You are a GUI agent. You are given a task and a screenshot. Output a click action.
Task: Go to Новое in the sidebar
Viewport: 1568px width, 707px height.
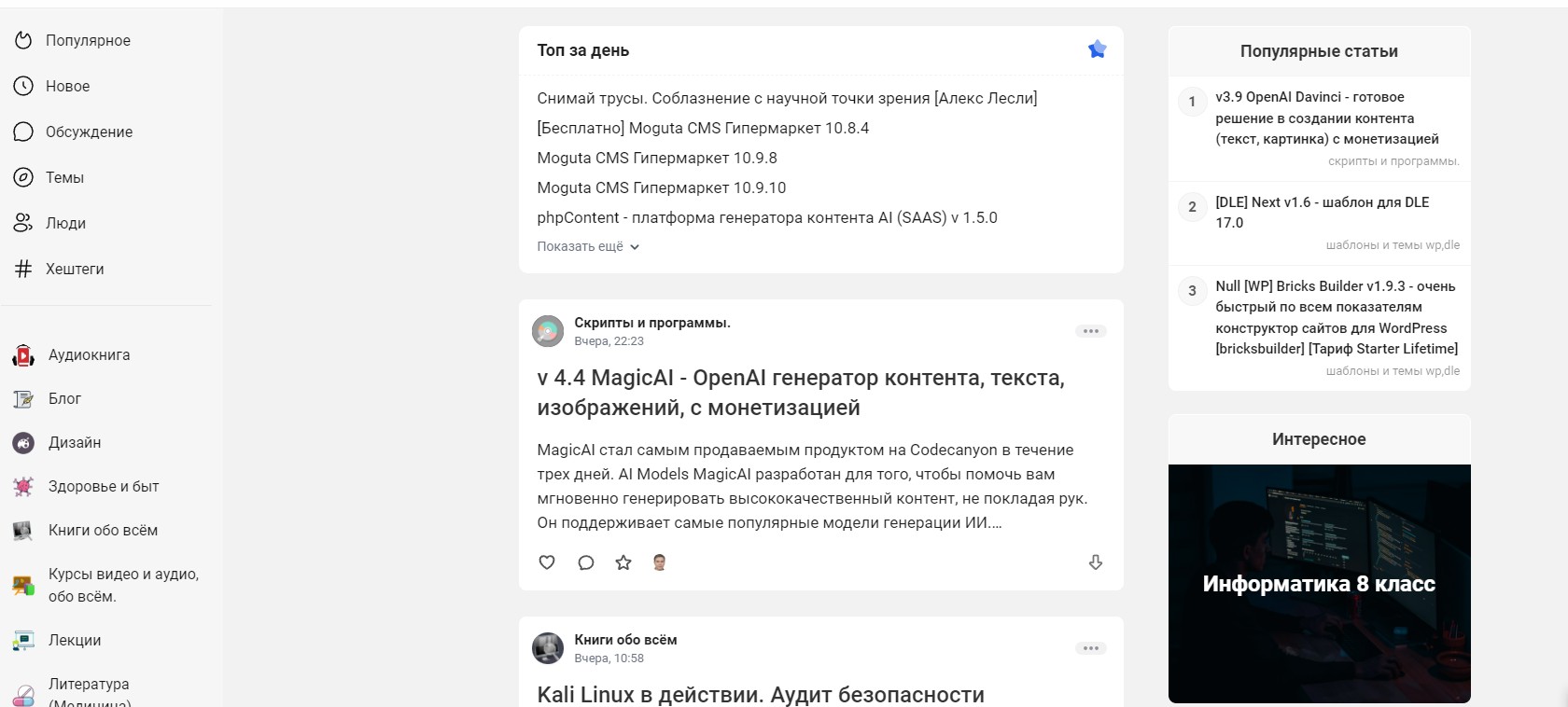pyautogui.click(x=67, y=86)
